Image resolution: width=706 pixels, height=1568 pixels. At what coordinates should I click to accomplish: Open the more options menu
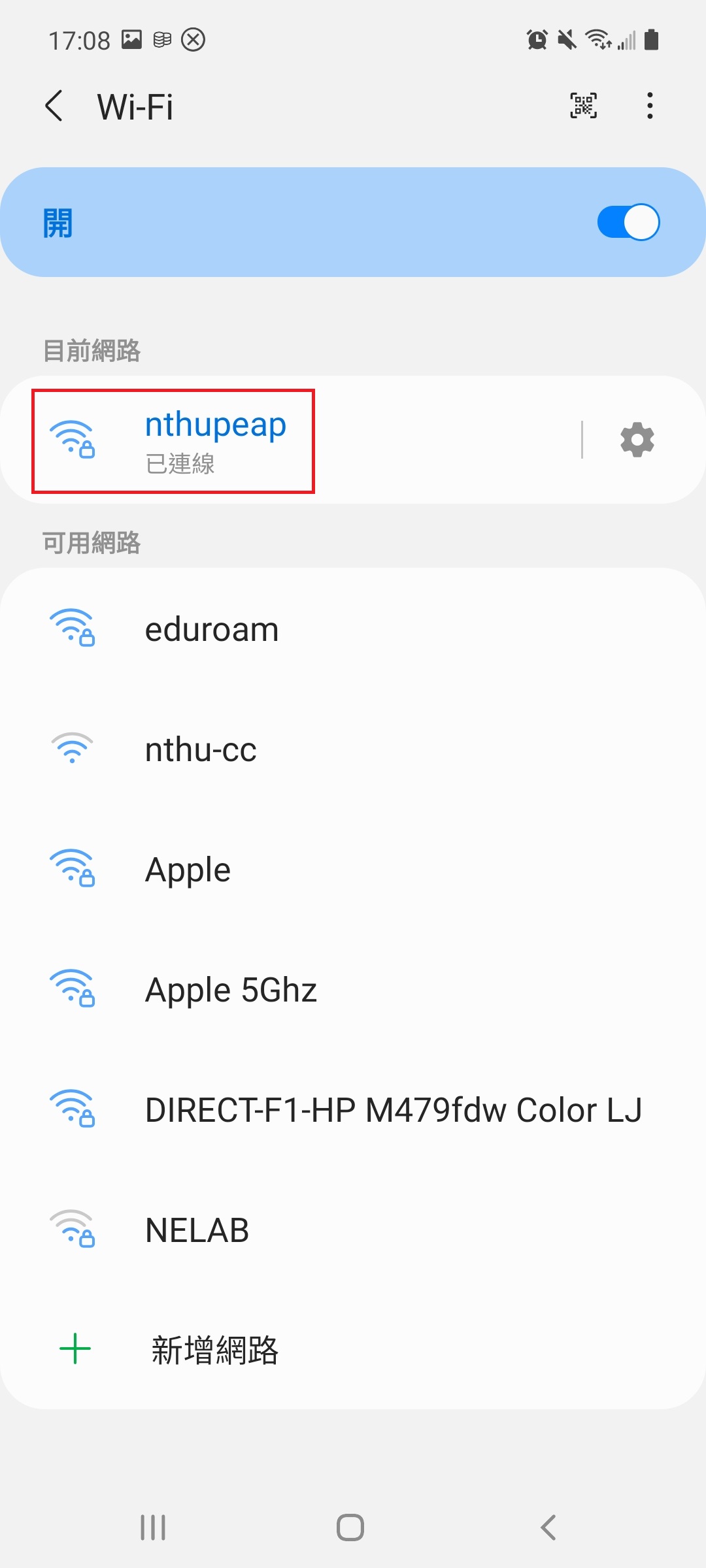pyautogui.click(x=649, y=106)
